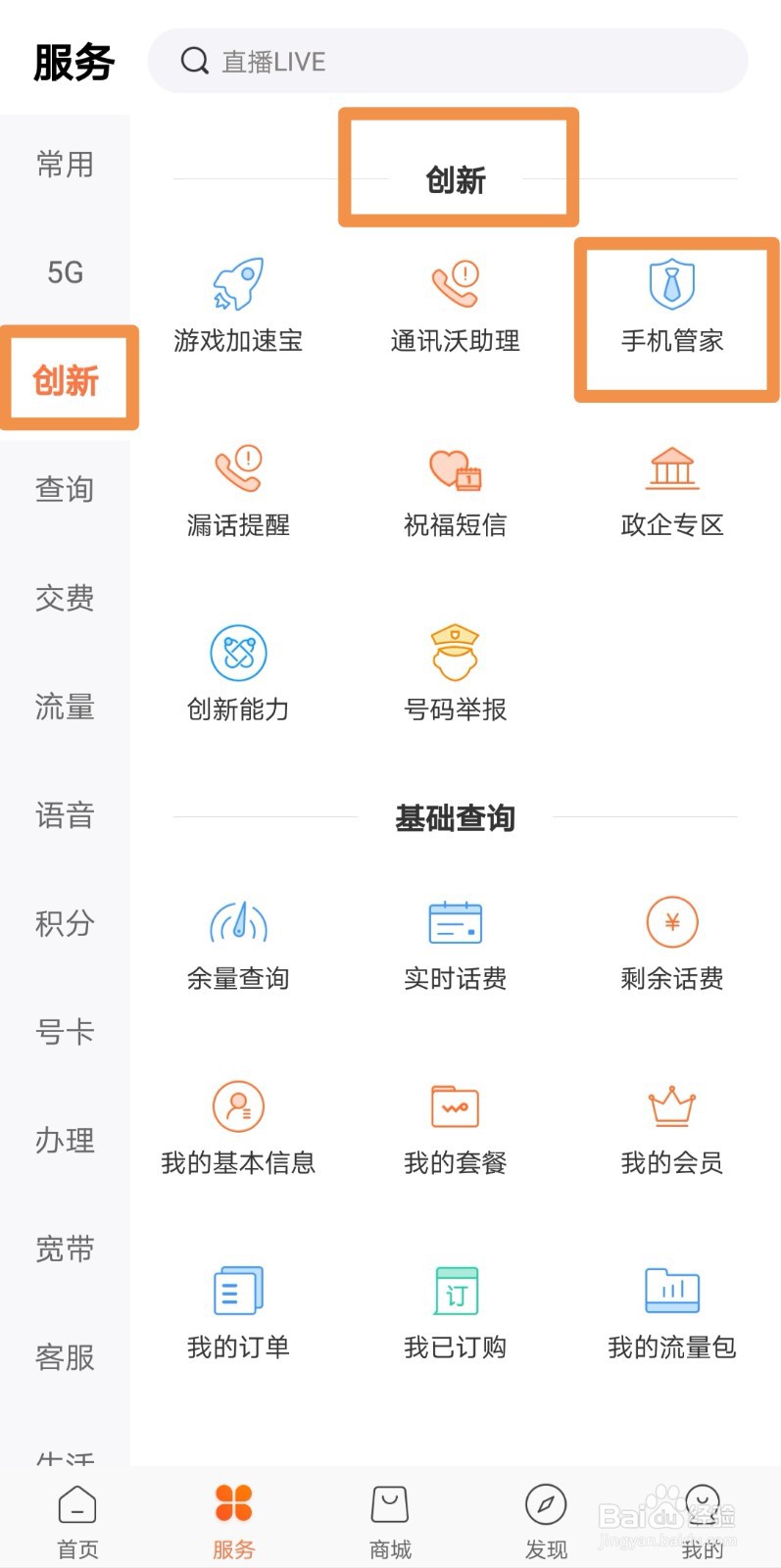Open 剩余话费 remaining balance query
Viewport: 781px width, 1568px height.
click(670, 939)
